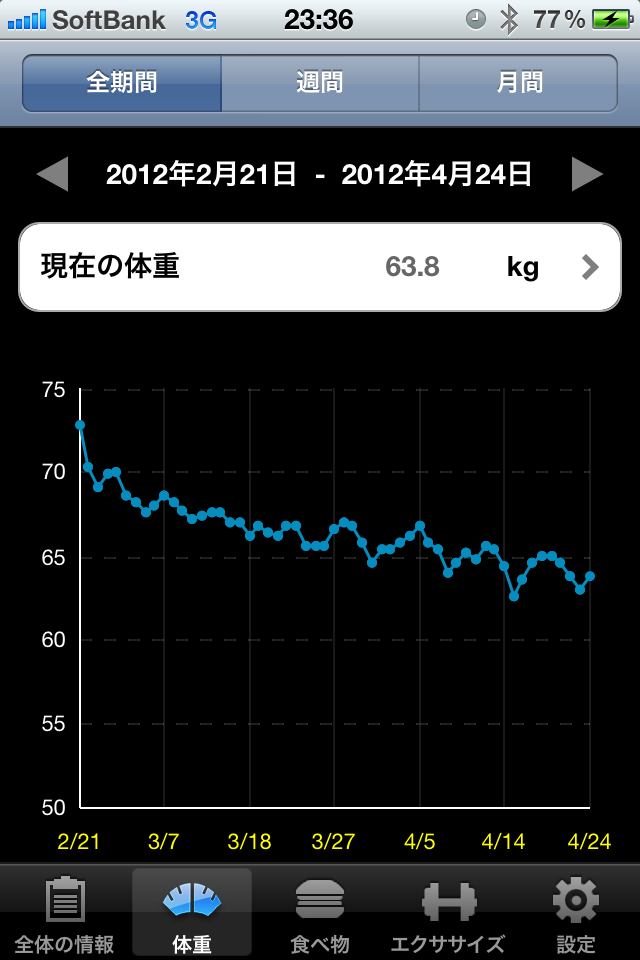640x960 pixels.
Task: Tap the 体重 tab
Action: coord(192,913)
